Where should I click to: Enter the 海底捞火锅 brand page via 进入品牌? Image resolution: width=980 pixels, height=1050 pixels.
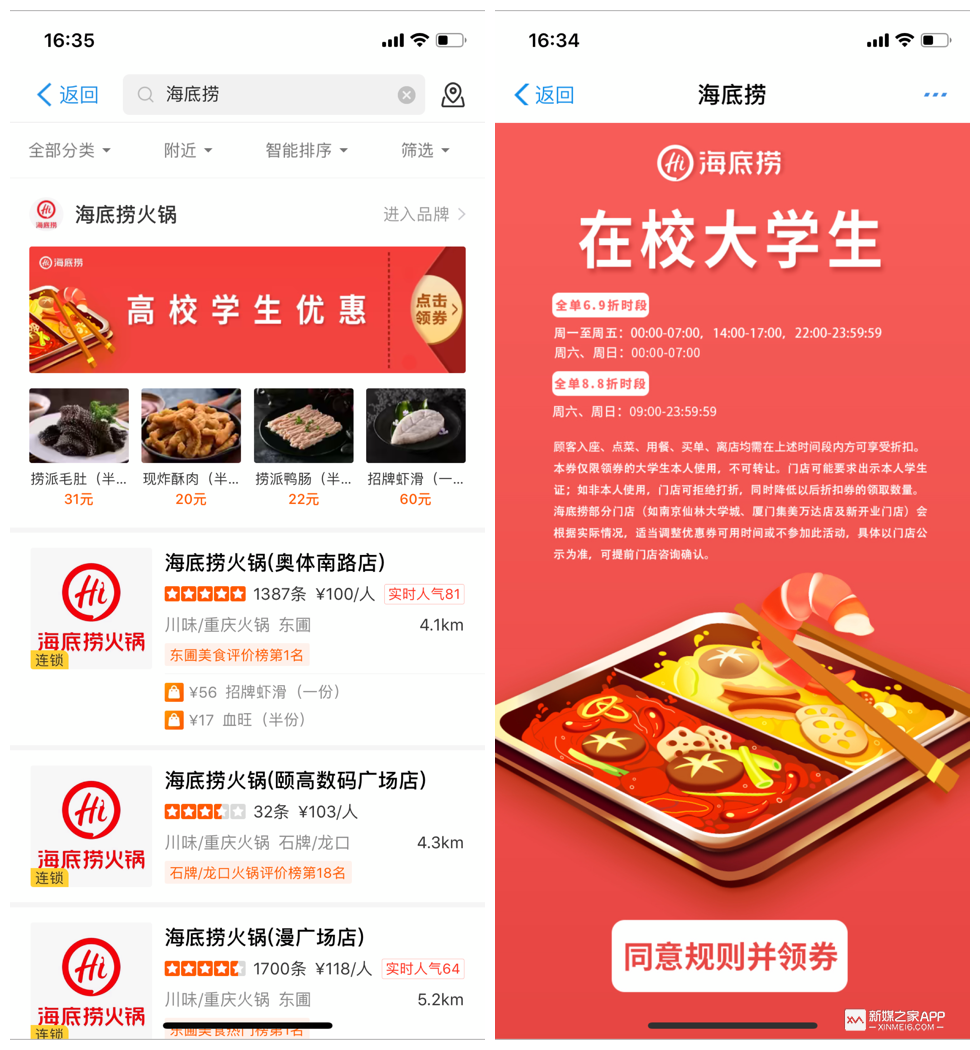pyautogui.click(x=424, y=214)
